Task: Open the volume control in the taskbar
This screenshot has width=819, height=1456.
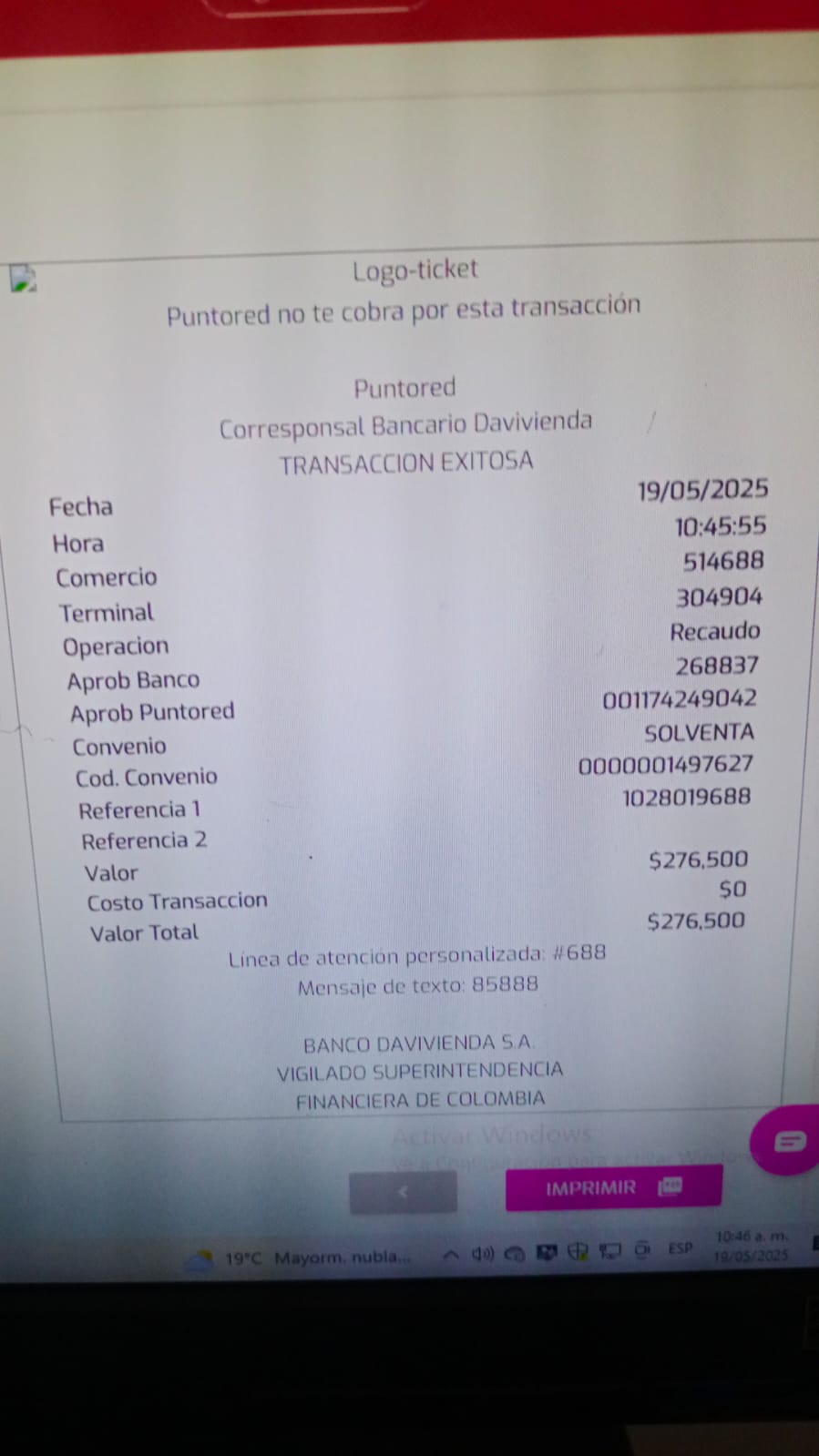Action: coord(482,1254)
